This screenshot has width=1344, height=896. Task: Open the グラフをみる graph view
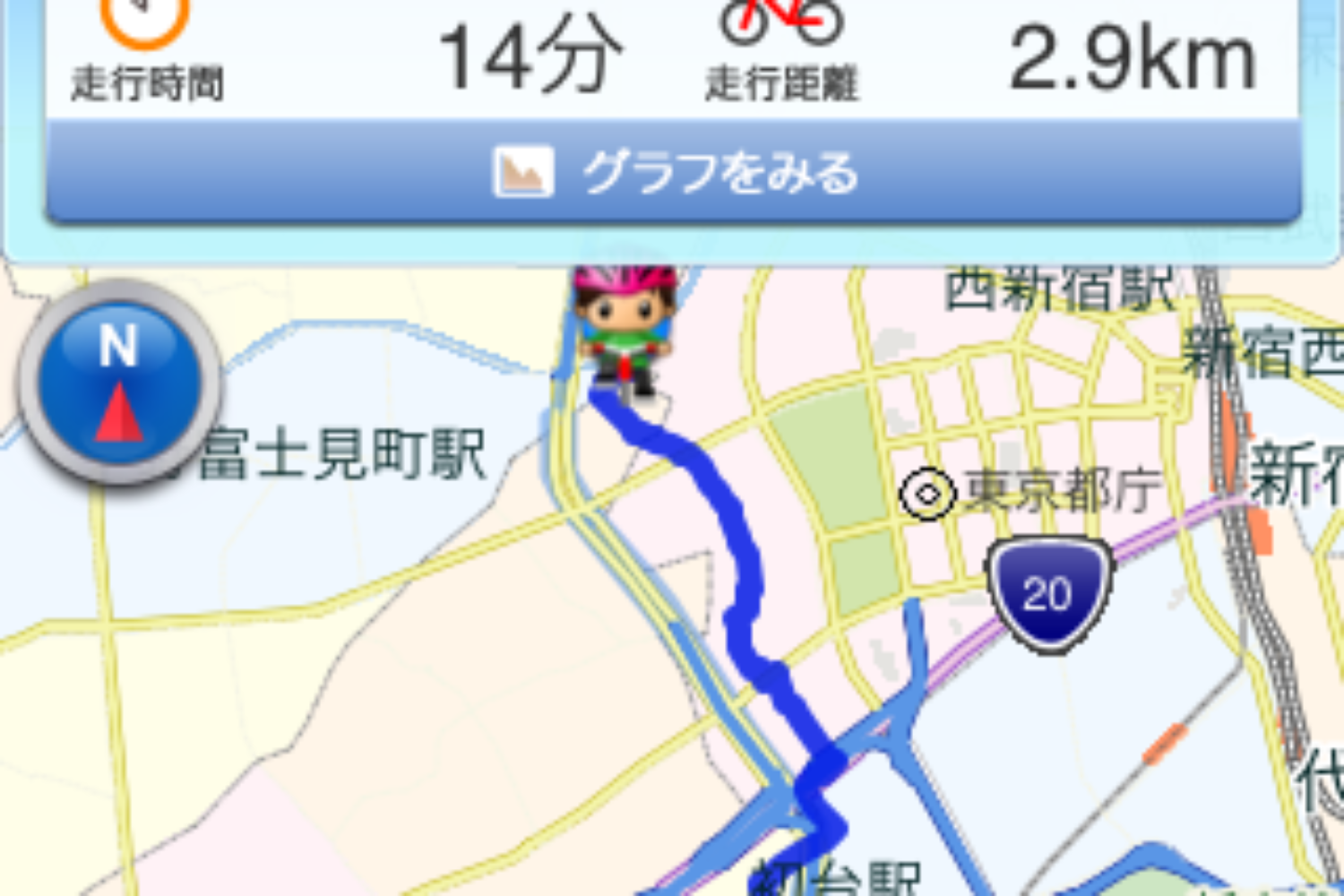tap(674, 172)
